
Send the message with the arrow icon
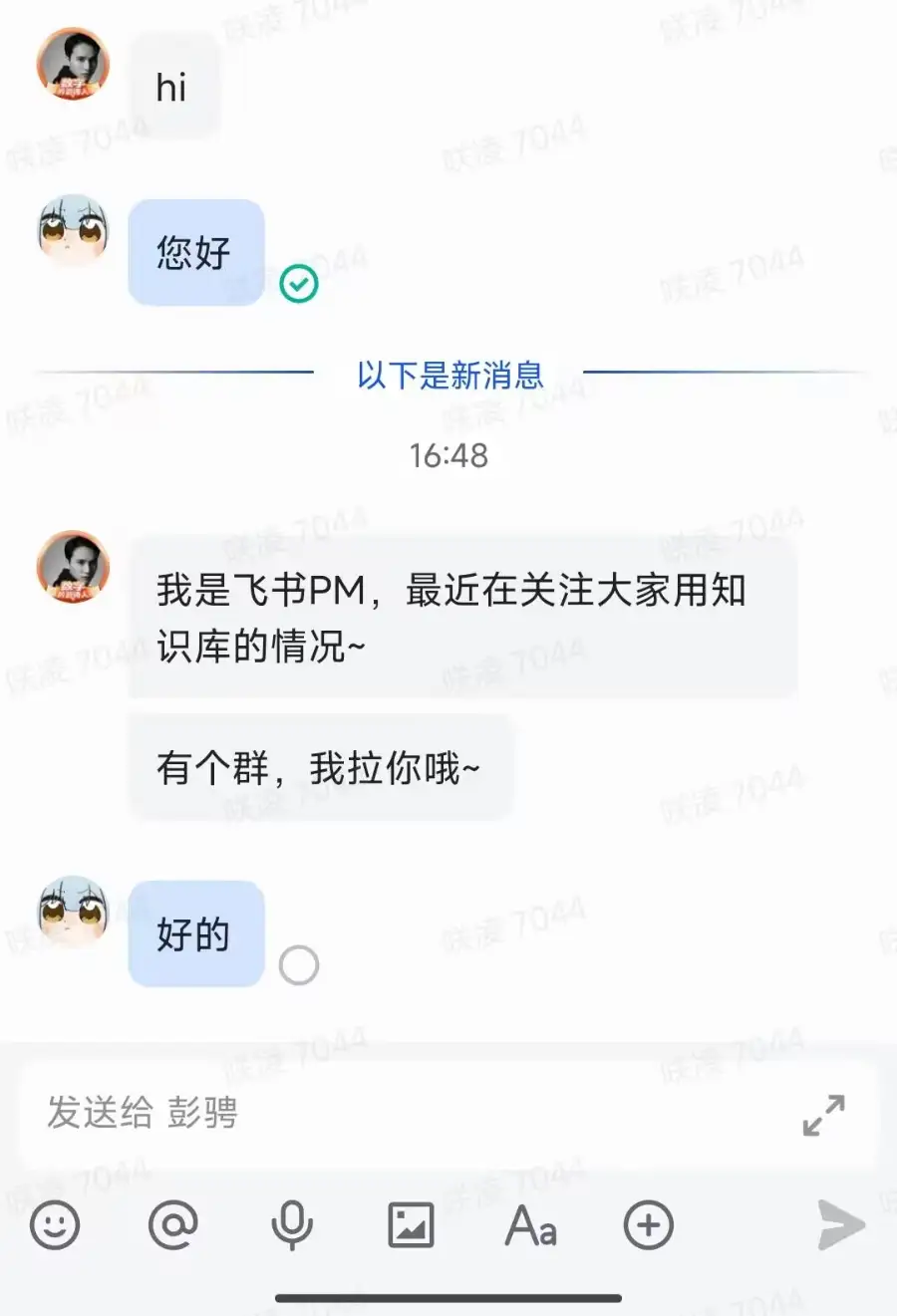(x=840, y=1225)
